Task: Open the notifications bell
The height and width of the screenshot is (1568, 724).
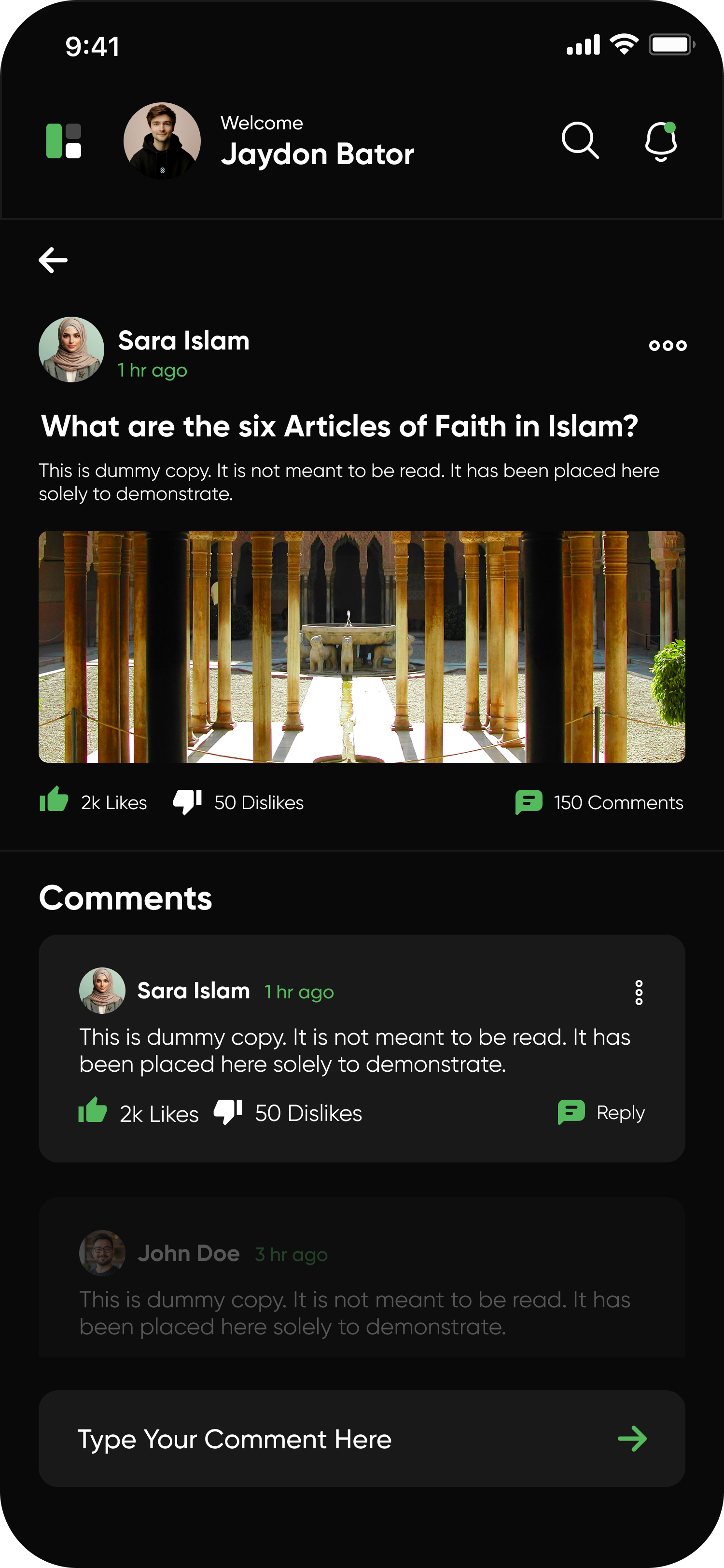Action: tap(661, 141)
